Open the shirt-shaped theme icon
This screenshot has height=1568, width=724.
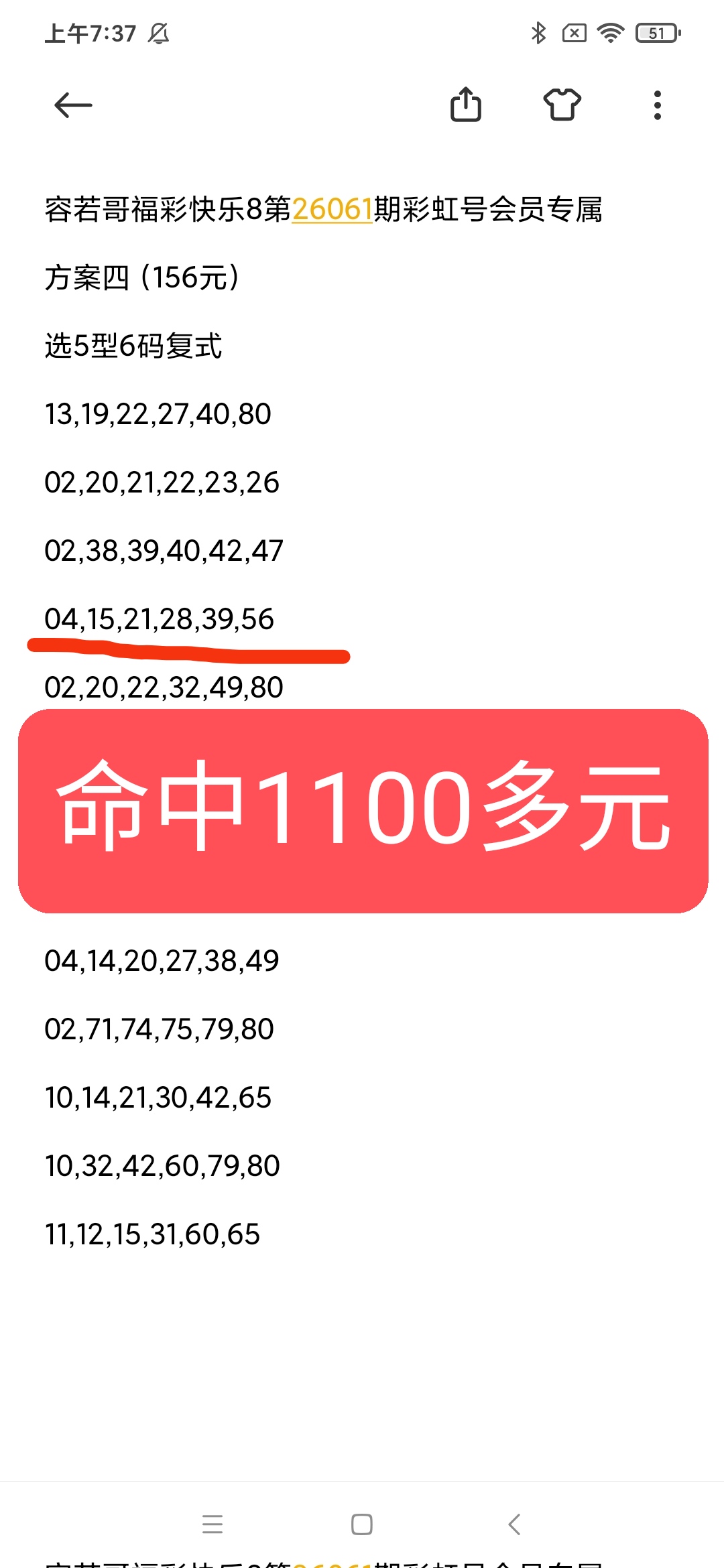pyautogui.click(x=563, y=105)
